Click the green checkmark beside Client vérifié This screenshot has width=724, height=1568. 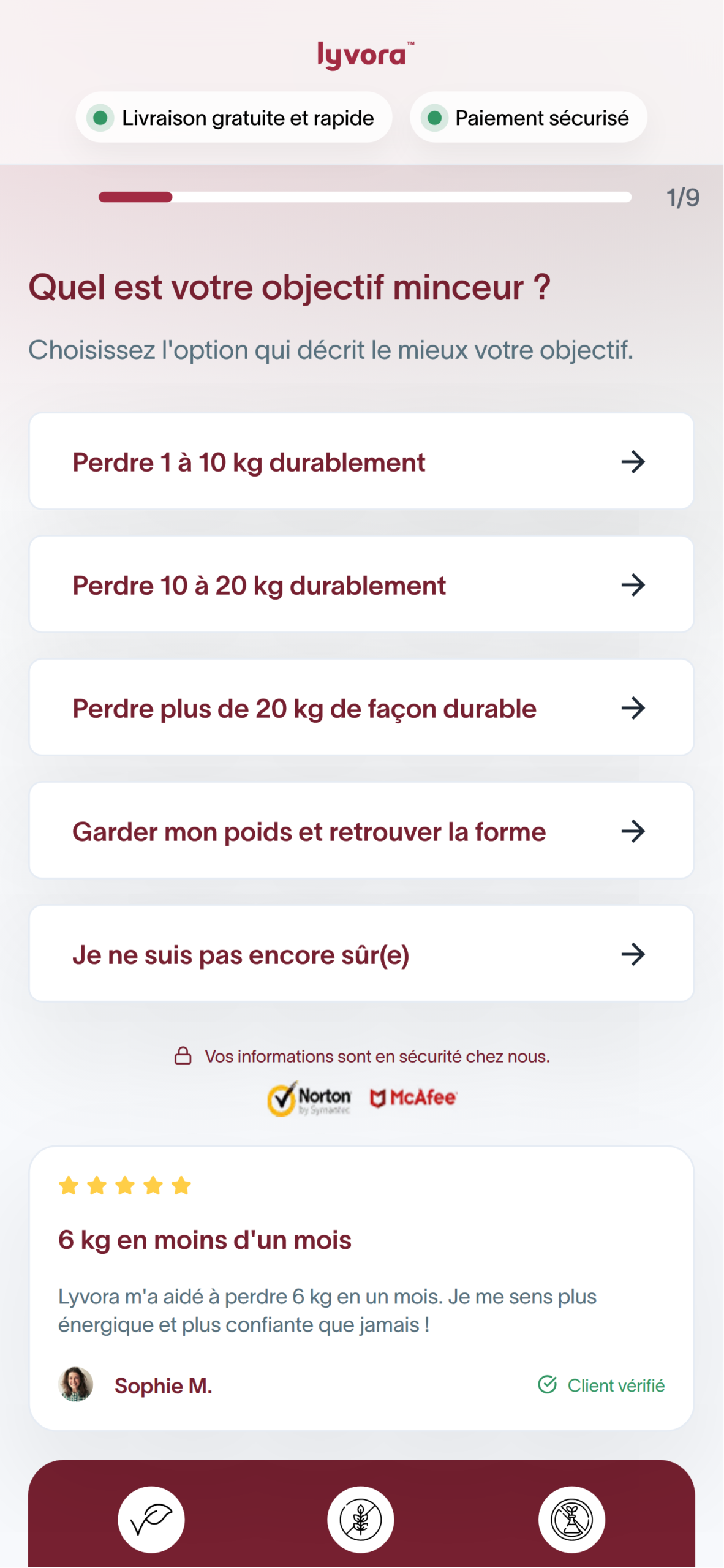(x=548, y=1385)
